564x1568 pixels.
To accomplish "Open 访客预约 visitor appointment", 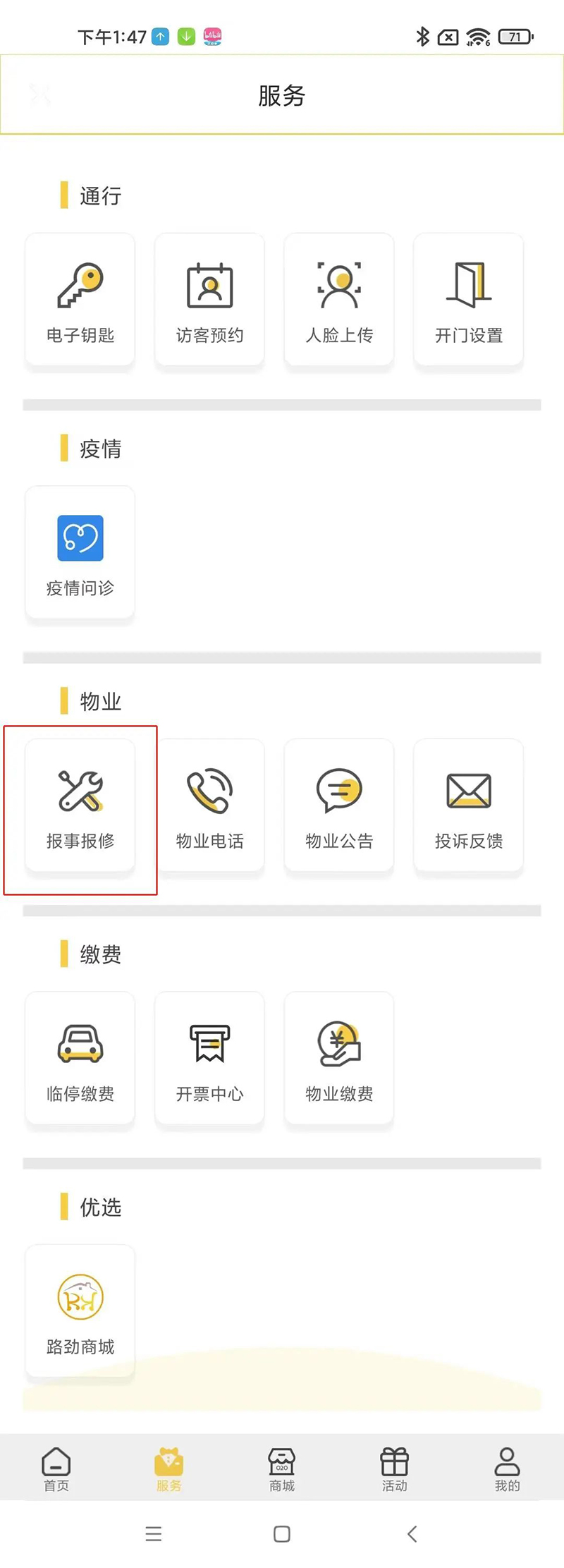I will (x=209, y=300).
